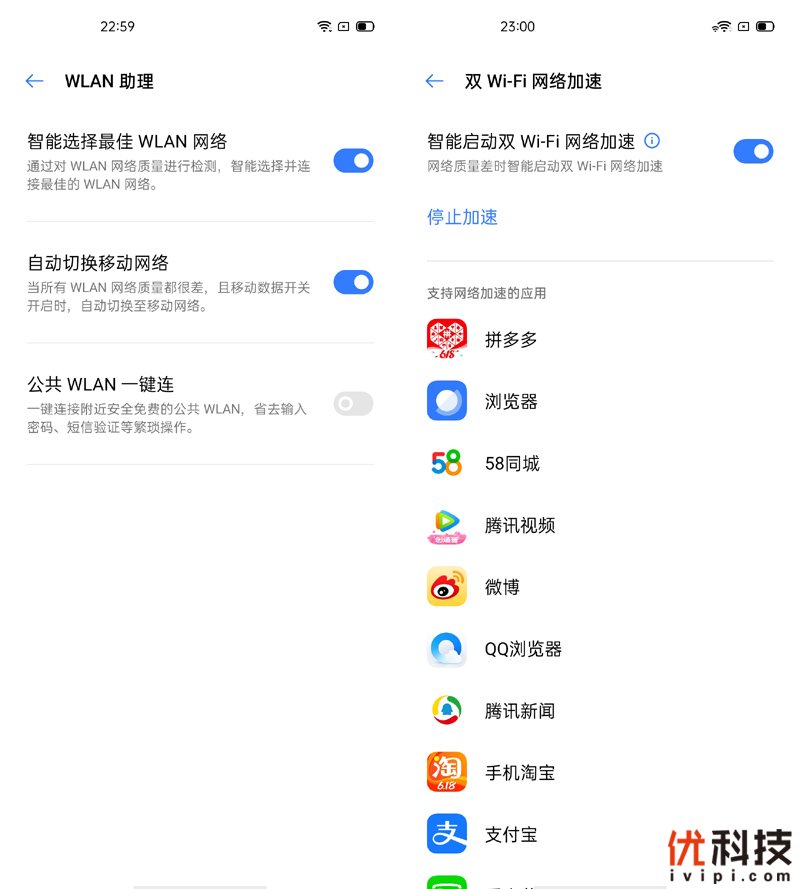Tap the 拼多多 app icon
The width and height of the screenshot is (800, 889).
[446, 339]
